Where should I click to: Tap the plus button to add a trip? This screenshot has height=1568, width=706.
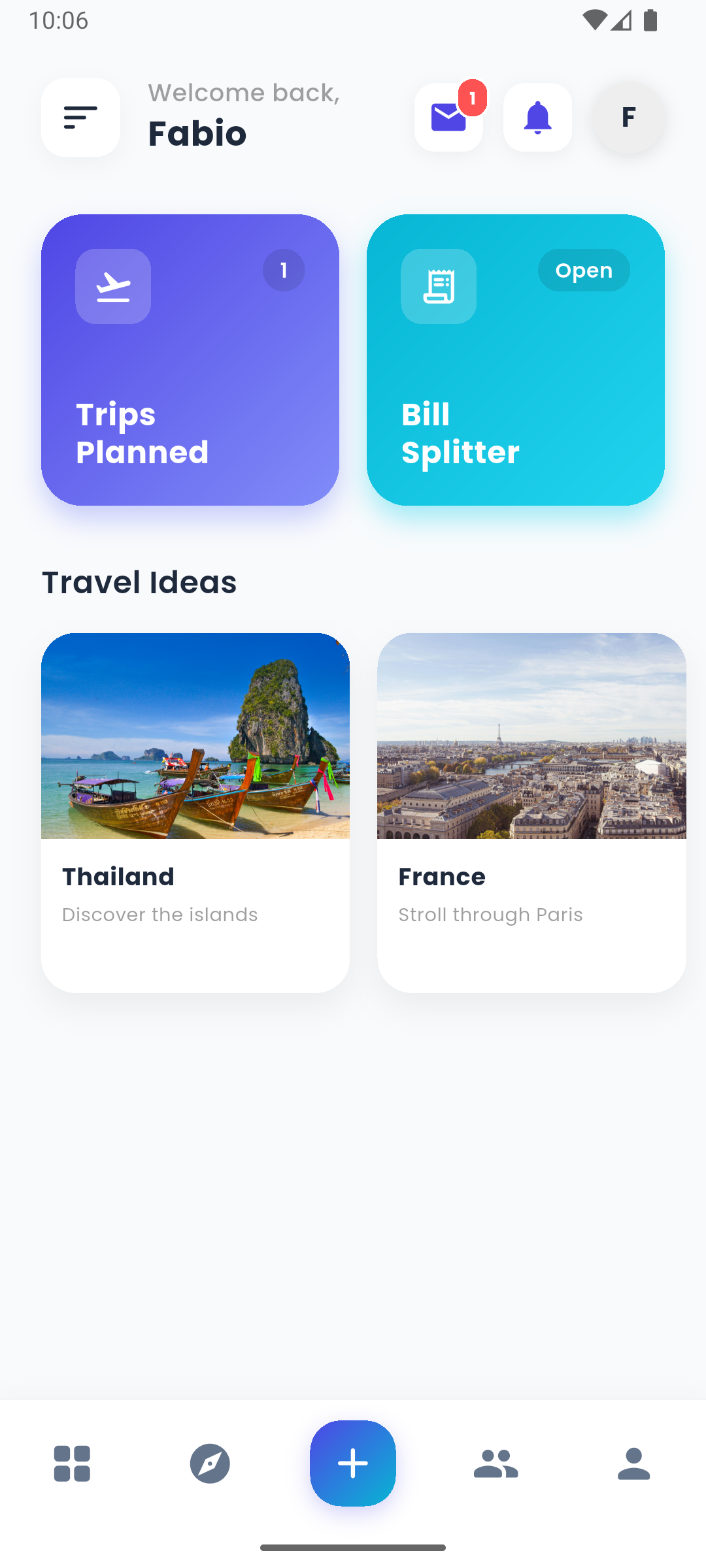tap(352, 1463)
